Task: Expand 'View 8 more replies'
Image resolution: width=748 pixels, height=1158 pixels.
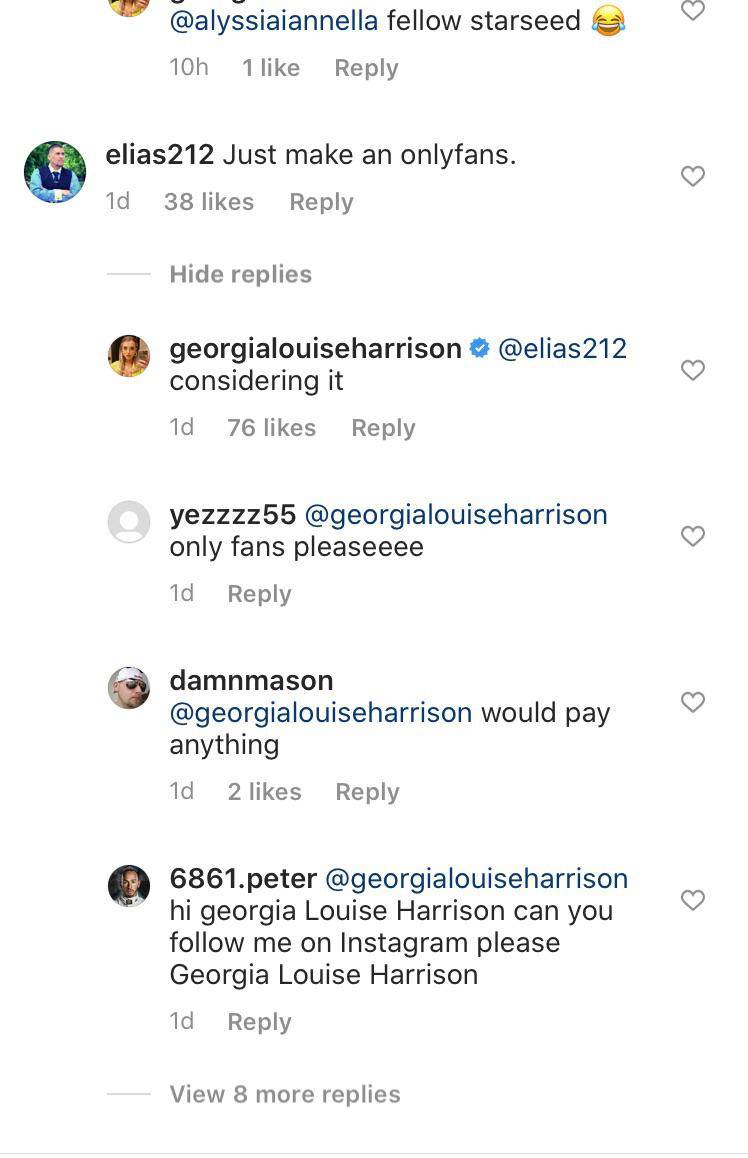Action: click(285, 1093)
